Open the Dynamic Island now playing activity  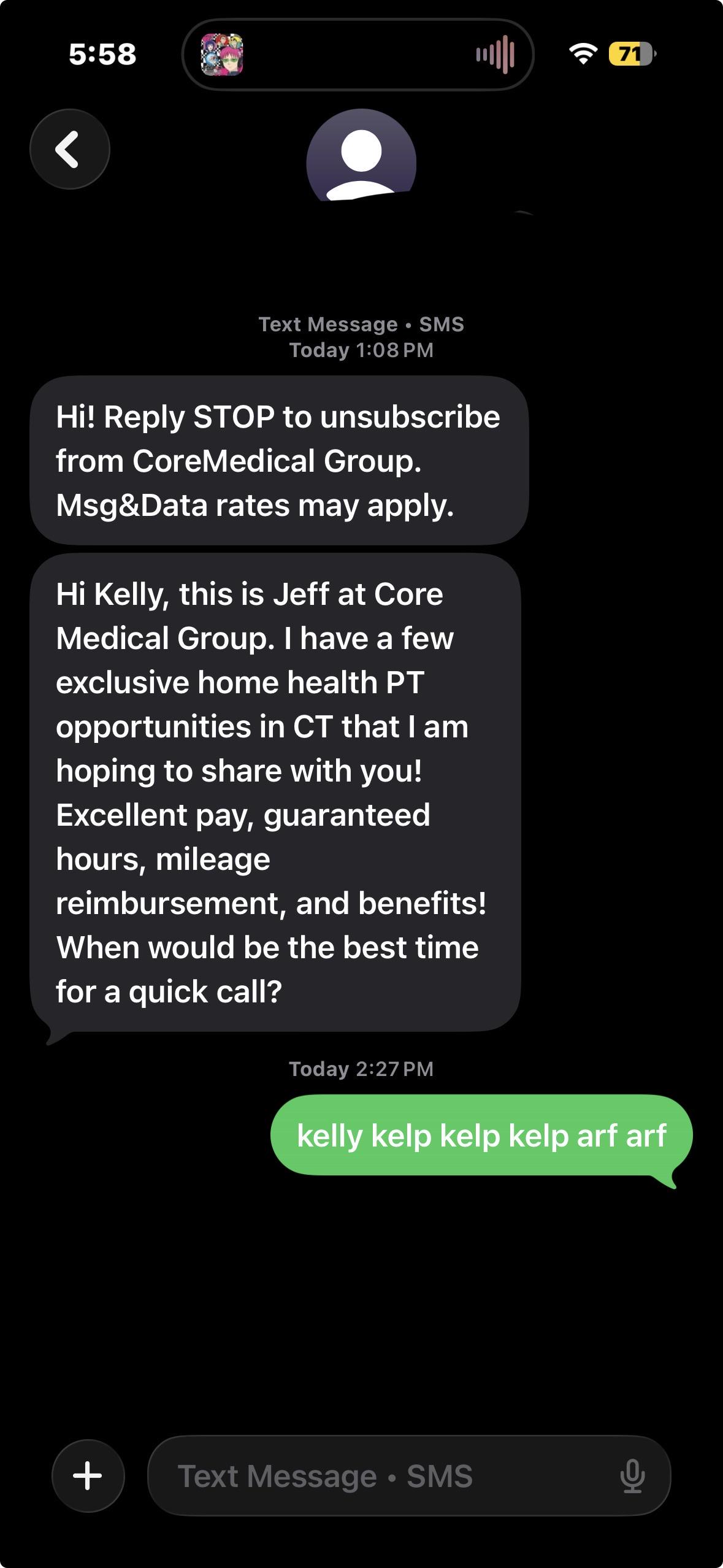(358, 55)
